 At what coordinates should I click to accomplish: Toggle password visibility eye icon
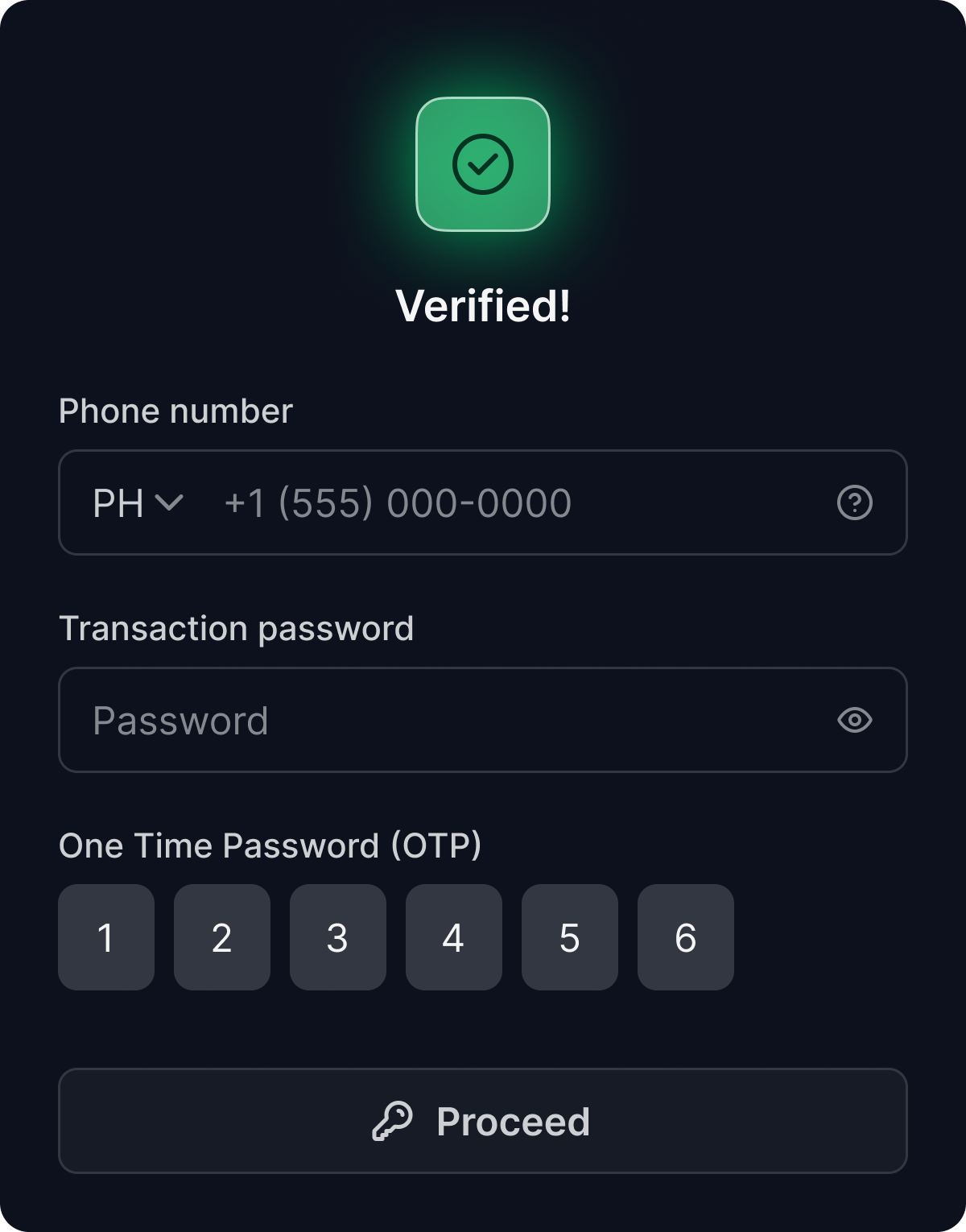pyautogui.click(x=854, y=720)
